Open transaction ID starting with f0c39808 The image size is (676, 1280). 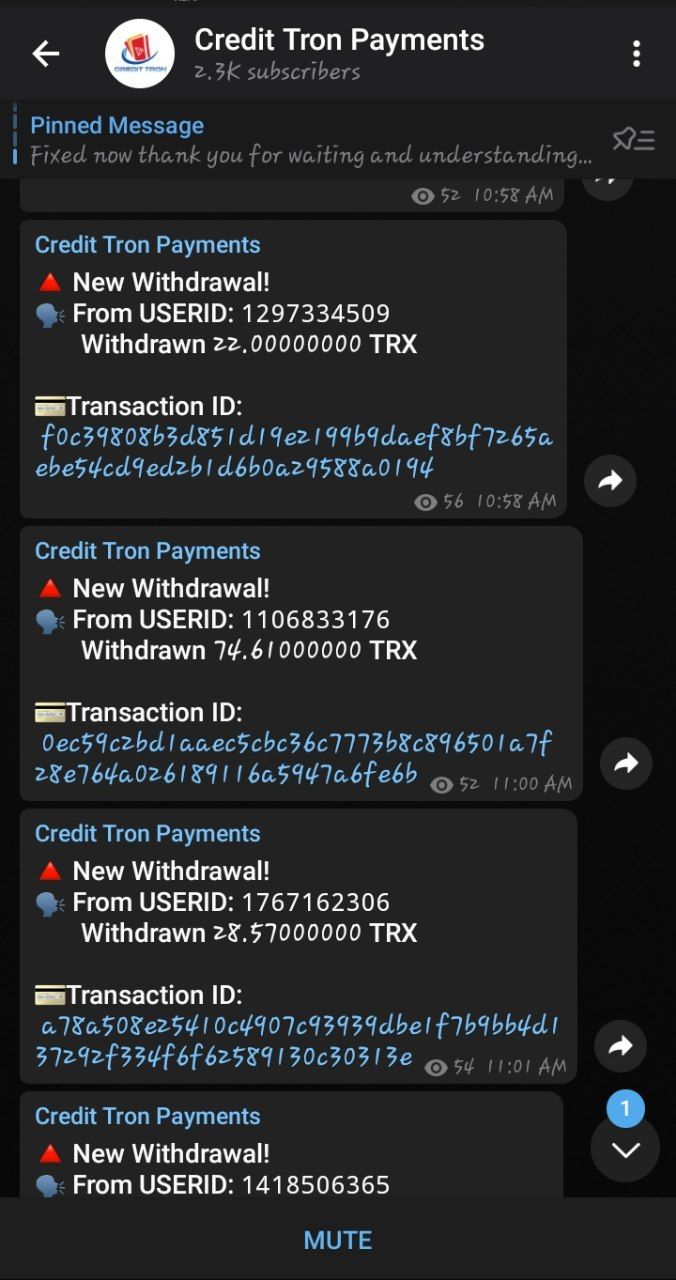[x=295, y=452]
